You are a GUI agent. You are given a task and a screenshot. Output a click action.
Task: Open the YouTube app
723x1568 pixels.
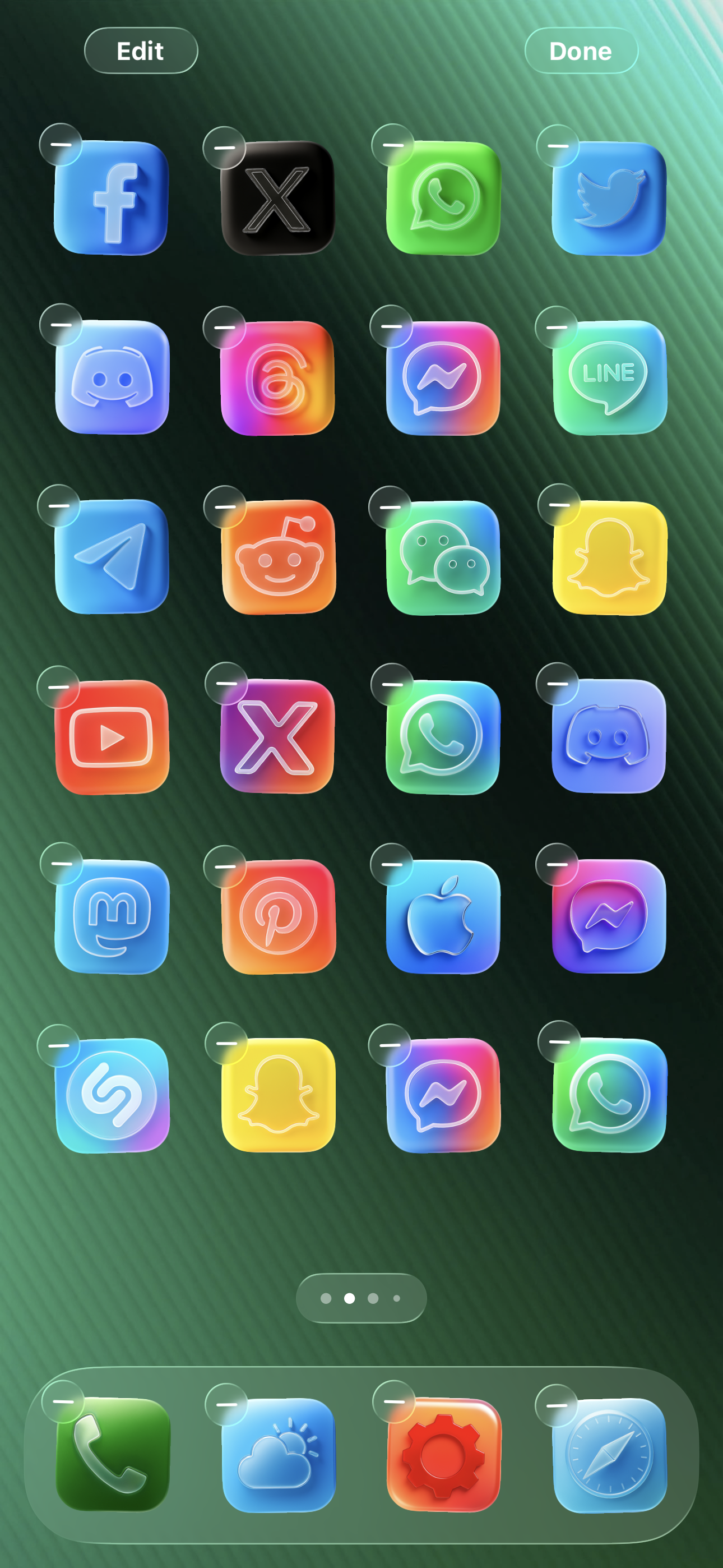112,736
